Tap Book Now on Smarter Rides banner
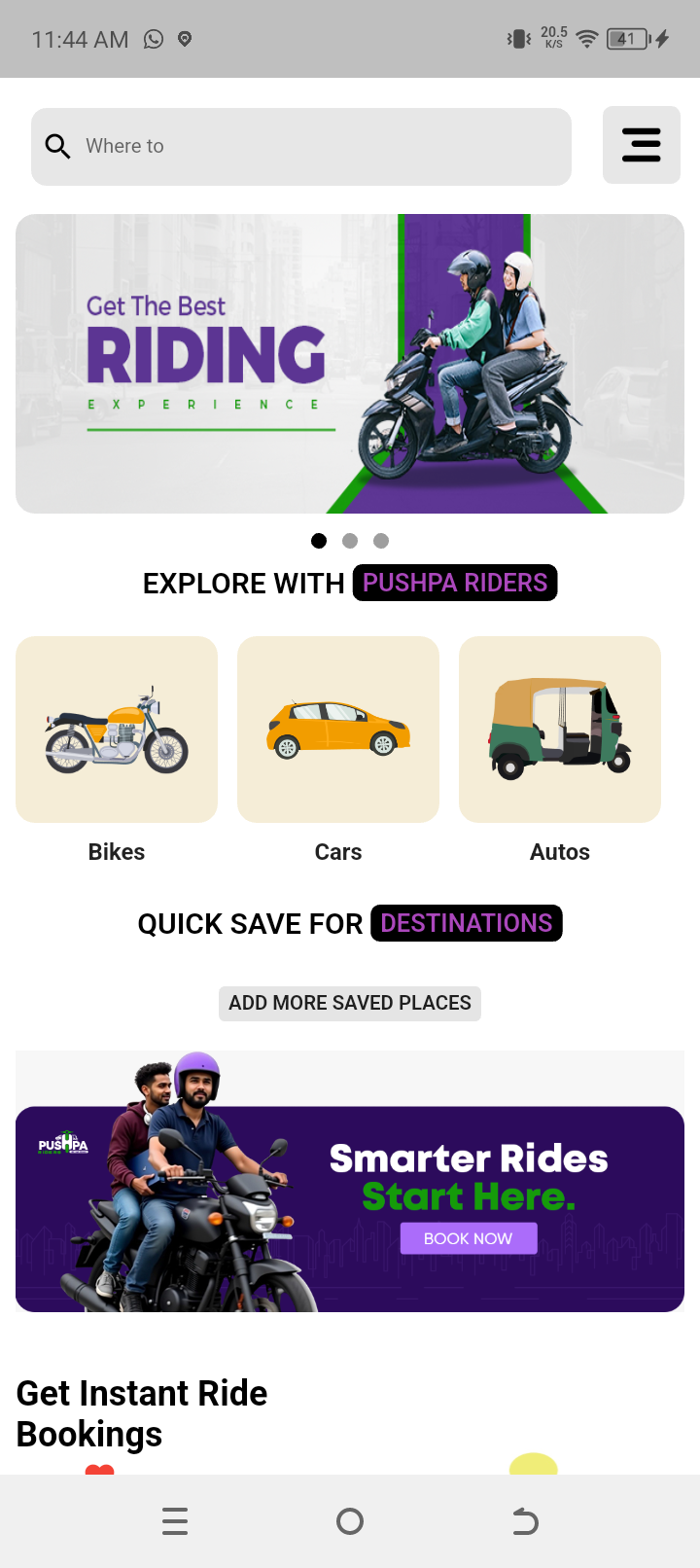This screenshot has width=700, height=1568. [x=469, y=1238]
